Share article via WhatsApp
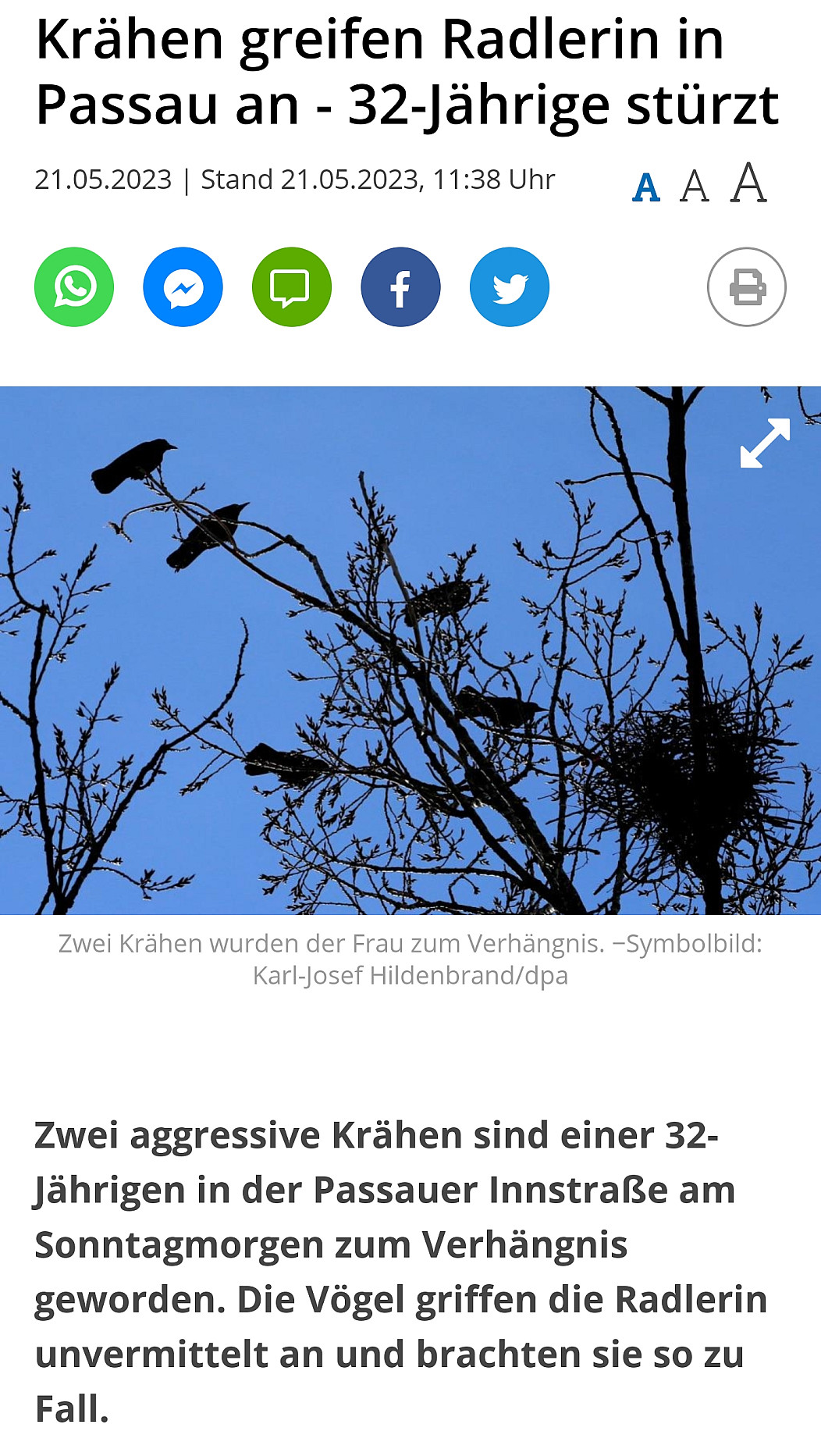 pos(74,287)
